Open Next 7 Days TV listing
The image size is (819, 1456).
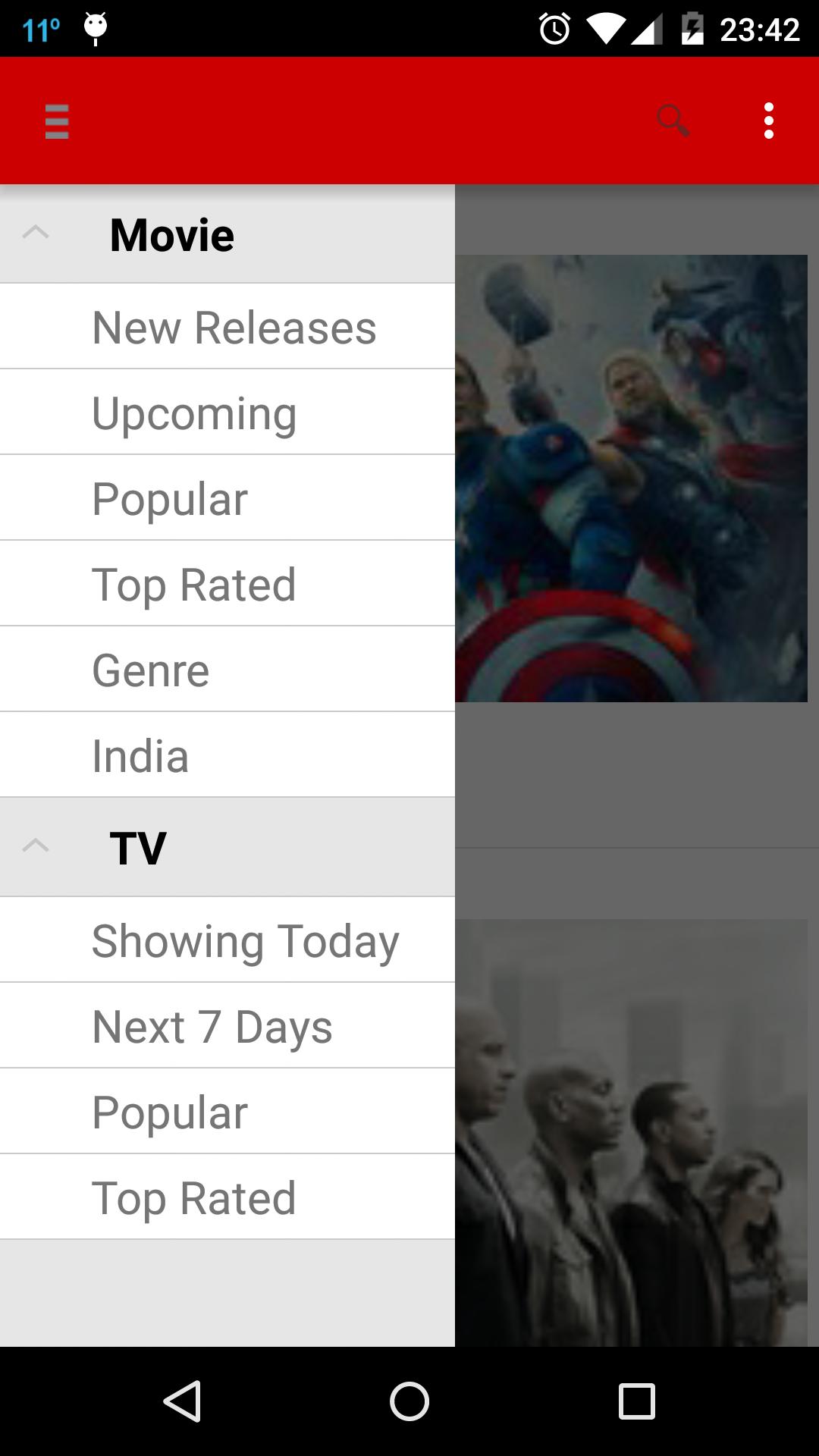[x=212, y=1027]
